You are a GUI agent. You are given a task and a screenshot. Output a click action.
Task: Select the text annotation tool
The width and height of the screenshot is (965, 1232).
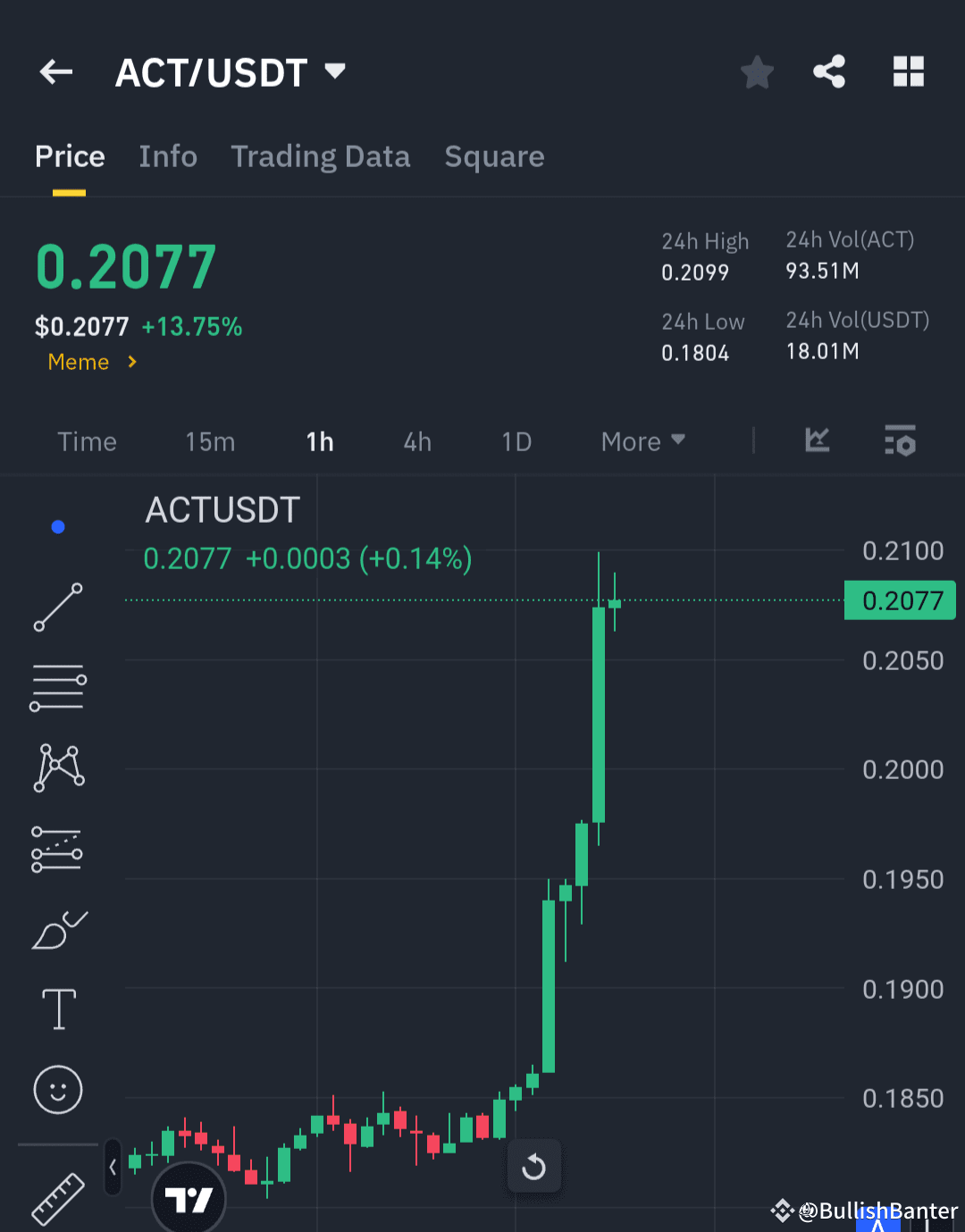[57, 1009]
